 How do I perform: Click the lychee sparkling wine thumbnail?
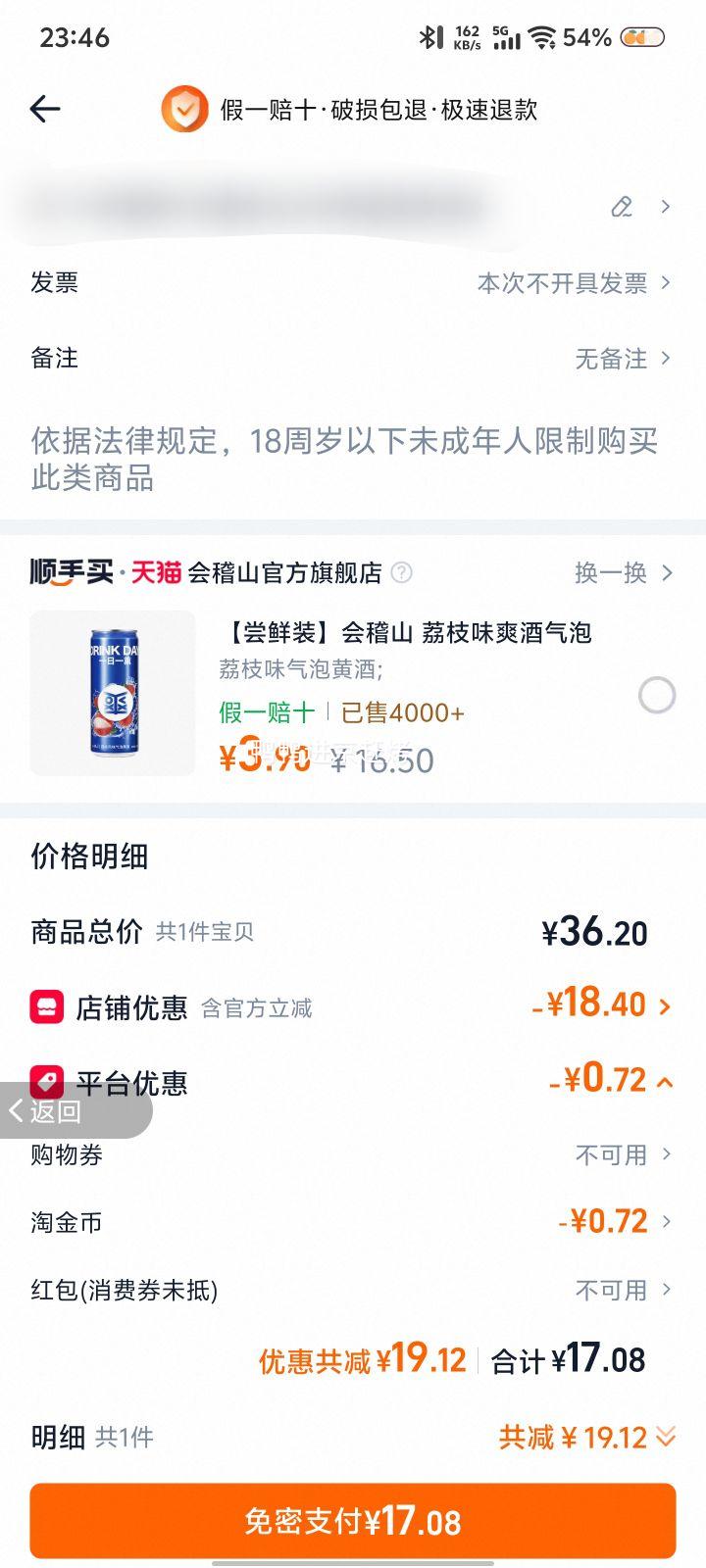click(x=112, y=694)
